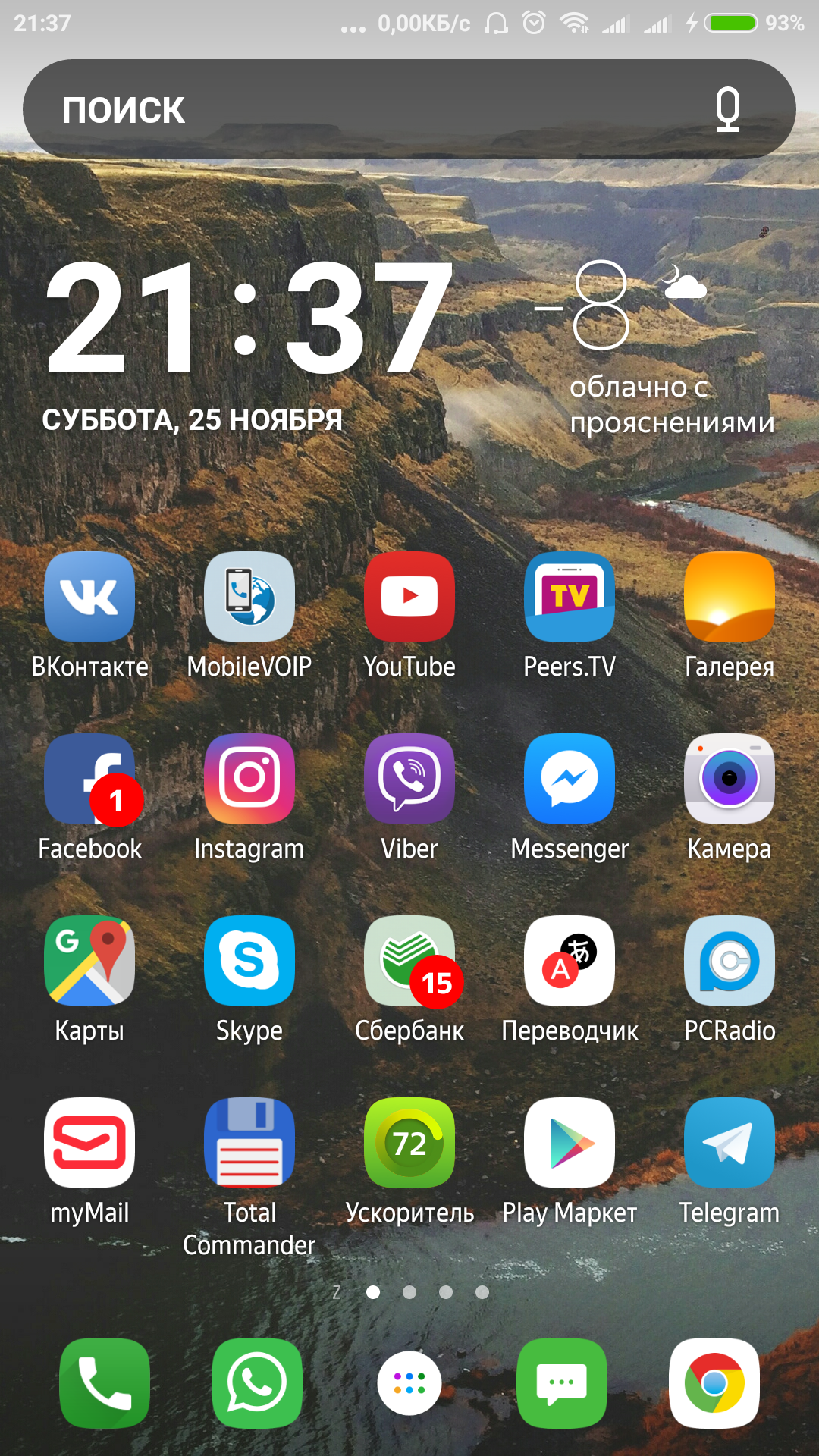Open Facebook with one notification
The image size is (819, 1456).
[x=89, y=780]
